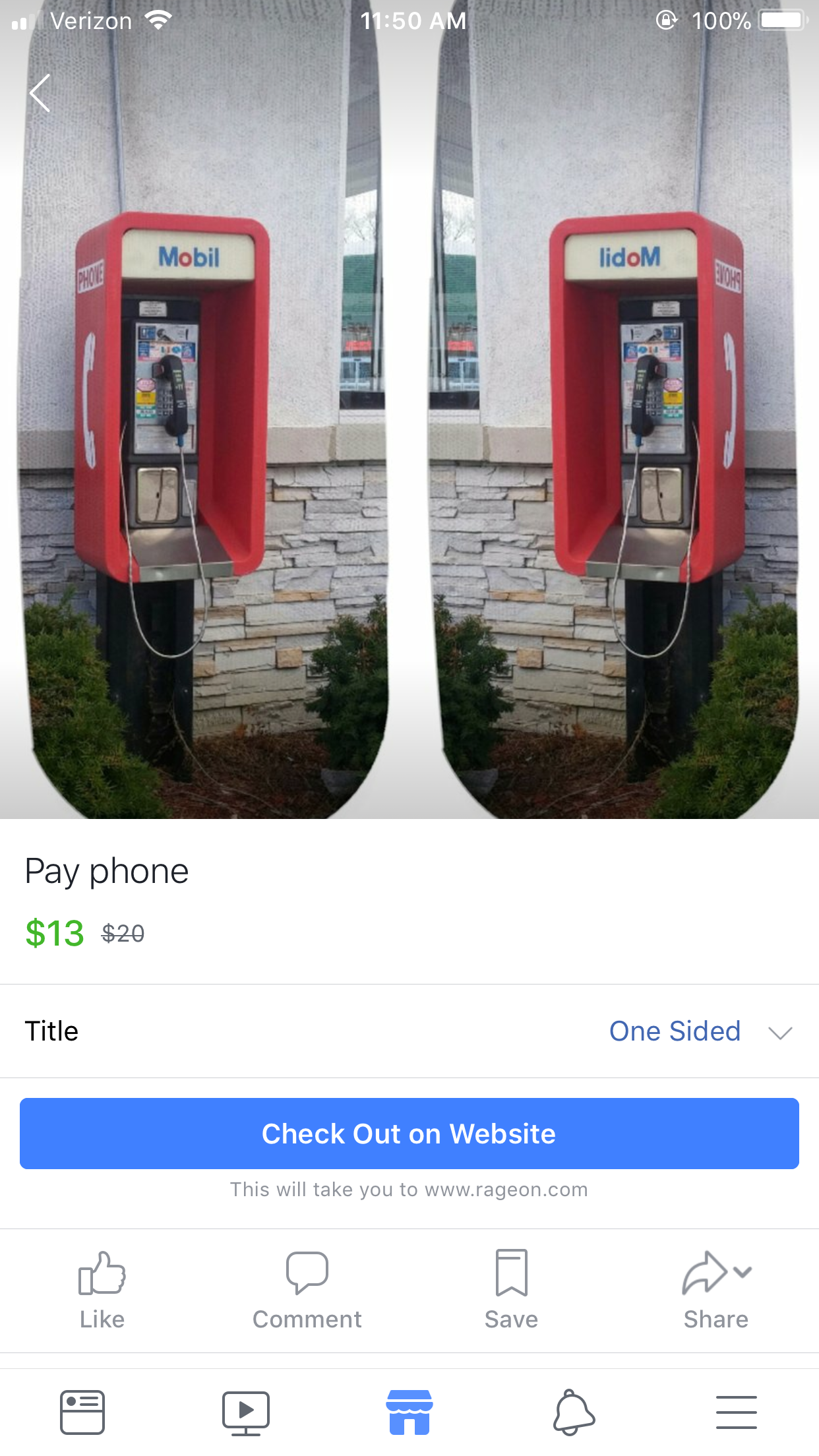Switch to the News Feed tab

(82, 1412)
